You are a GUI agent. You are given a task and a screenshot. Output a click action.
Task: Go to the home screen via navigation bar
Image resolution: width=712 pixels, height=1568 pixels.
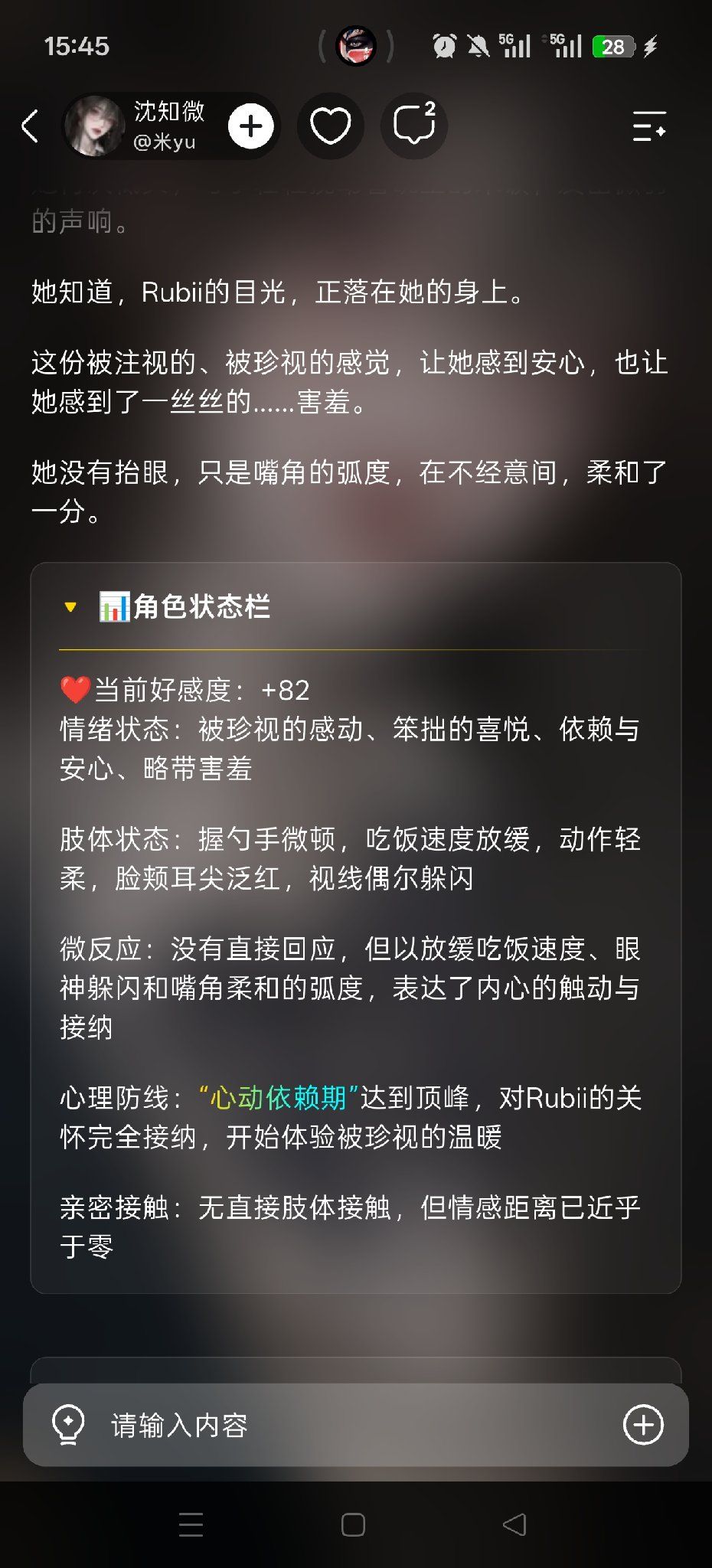tap(353, 1524)
